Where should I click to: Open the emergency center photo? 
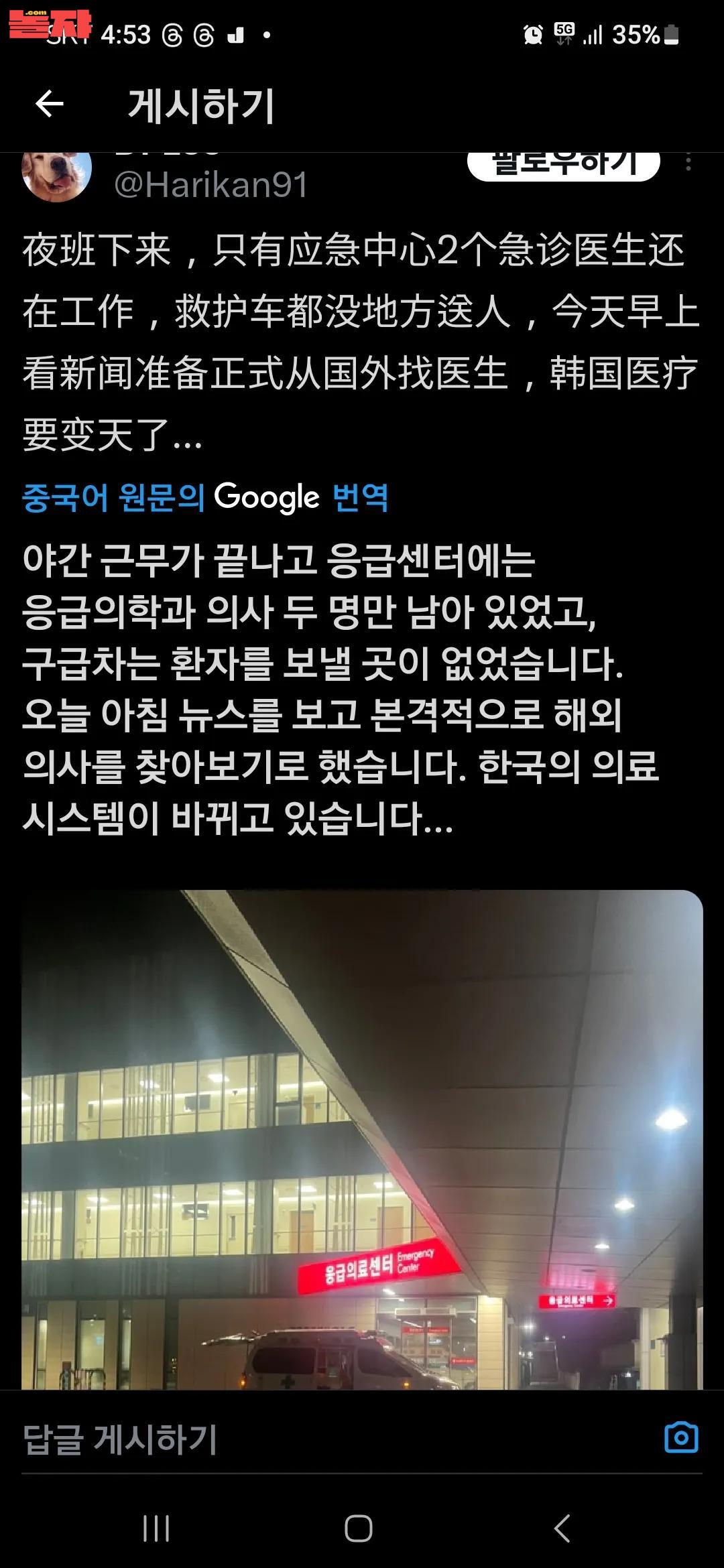(x=362, y=1139)
